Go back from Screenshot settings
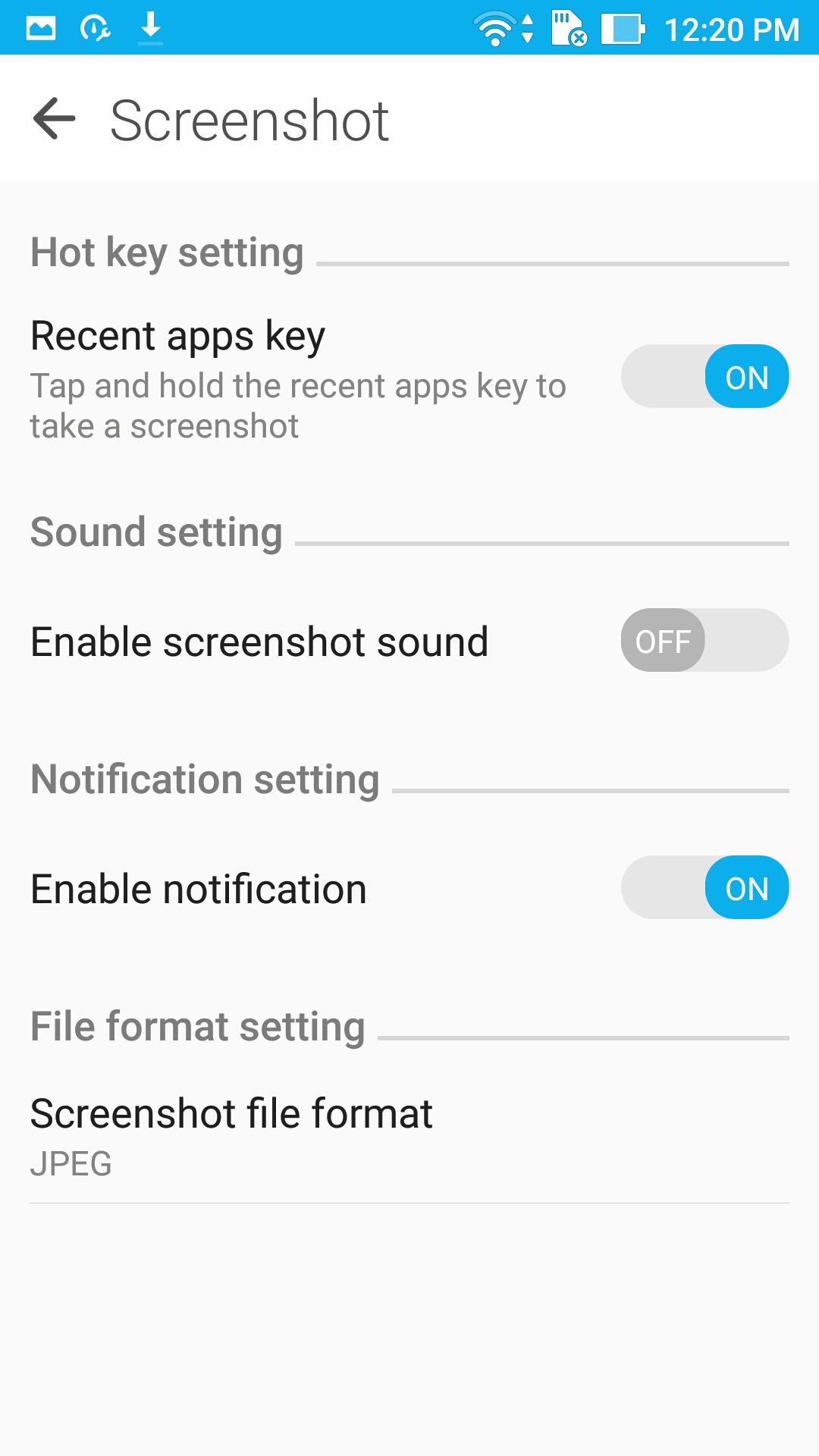819x1456 pixels. 55,119
